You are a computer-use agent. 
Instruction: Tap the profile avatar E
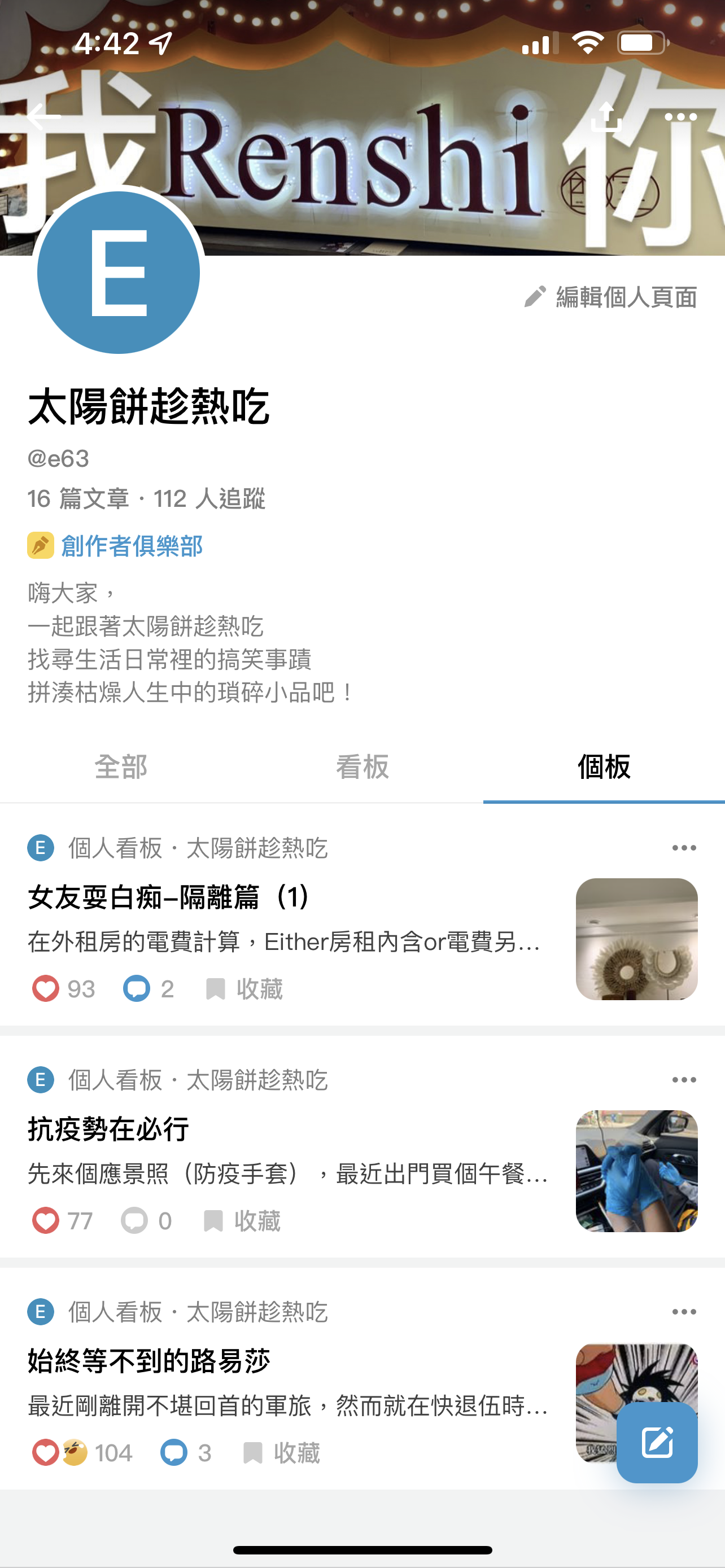point(119,272)
